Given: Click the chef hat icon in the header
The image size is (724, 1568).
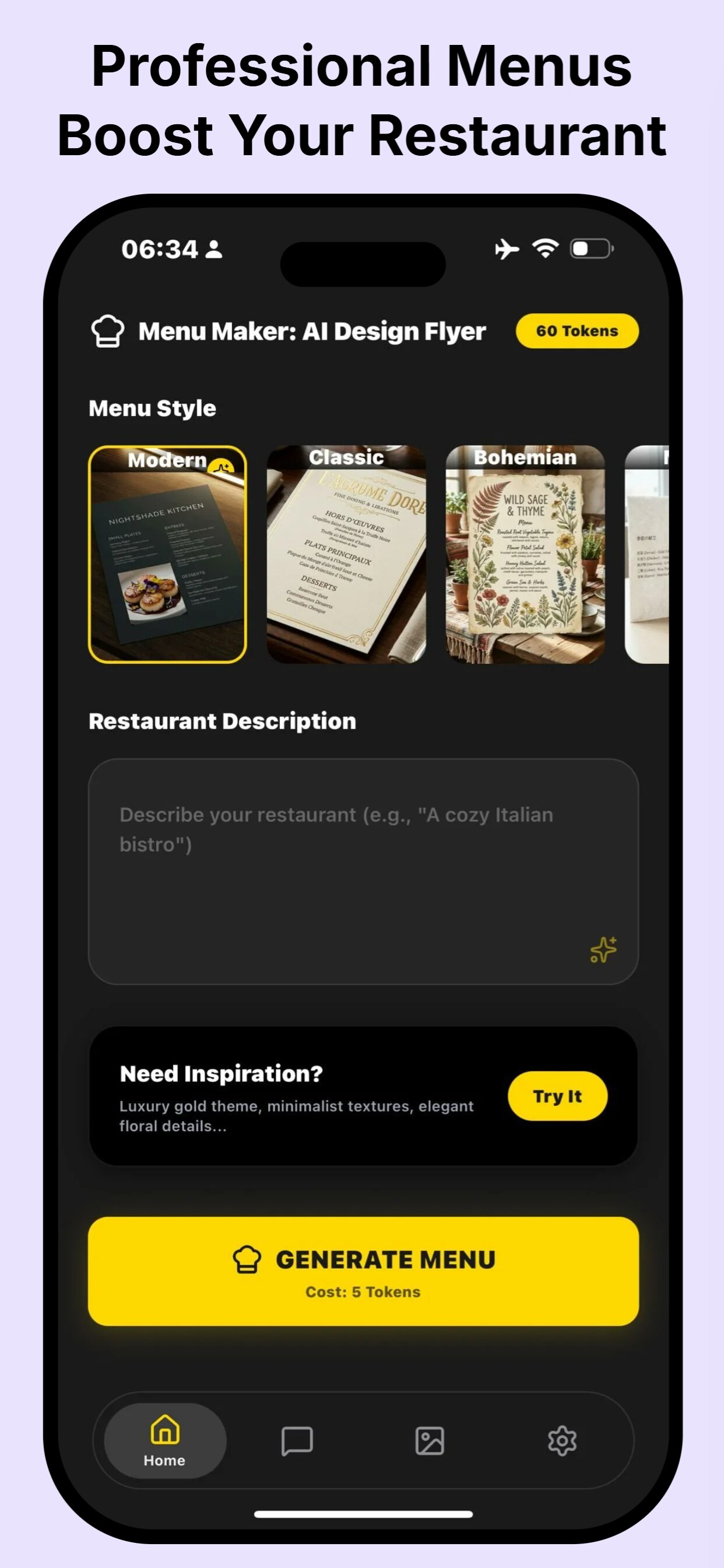Looking at the screenshot, I should tap(108, 332).
